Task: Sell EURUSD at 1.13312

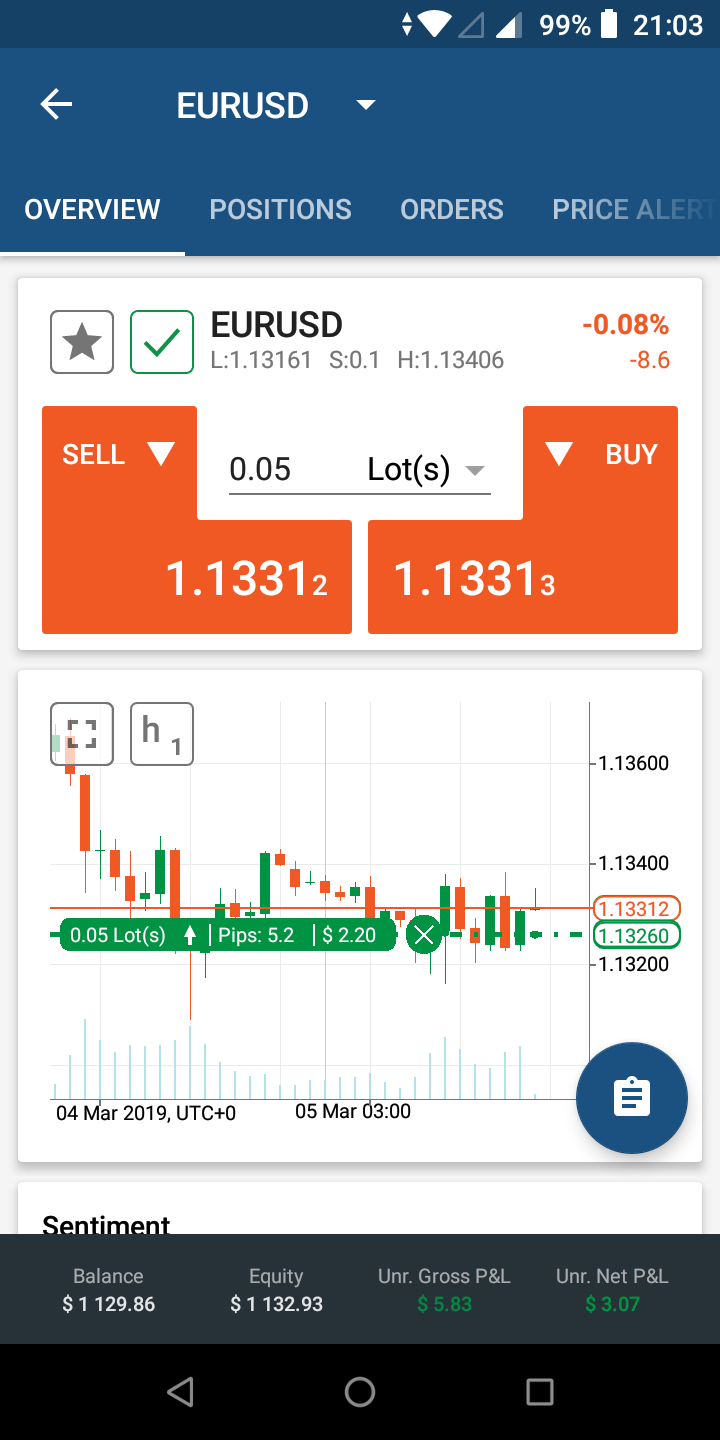Action: (x=196, y=577)
